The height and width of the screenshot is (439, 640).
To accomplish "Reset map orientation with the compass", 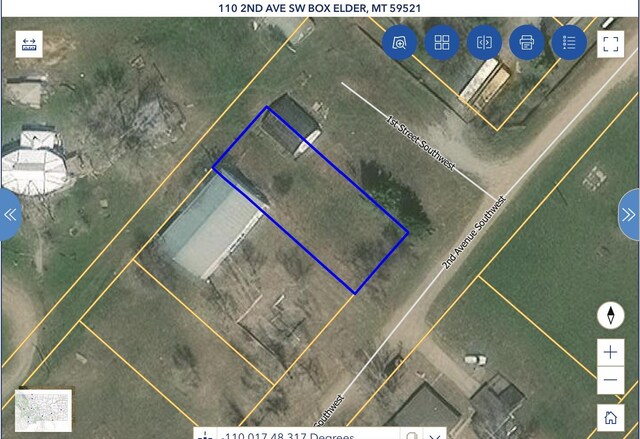I will click(610, 316).
